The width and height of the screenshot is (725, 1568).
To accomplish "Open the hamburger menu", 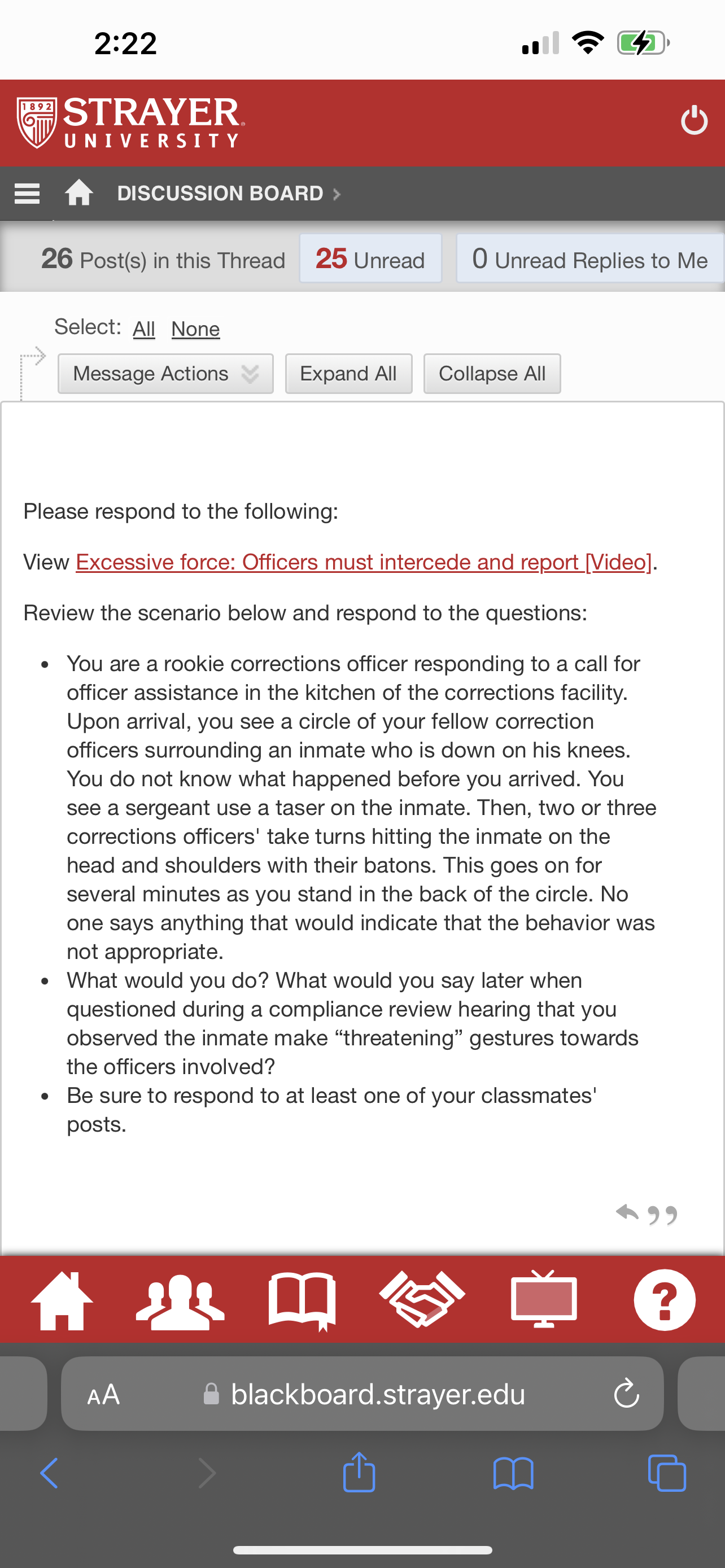I will [27, 194].
